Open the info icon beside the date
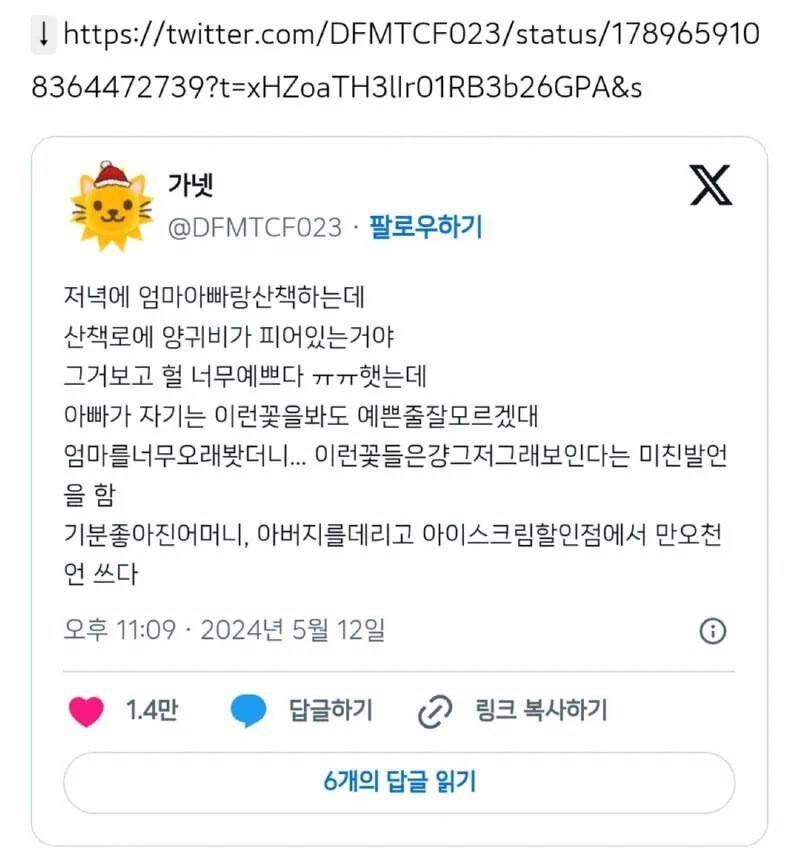 [x=712, y=631]
